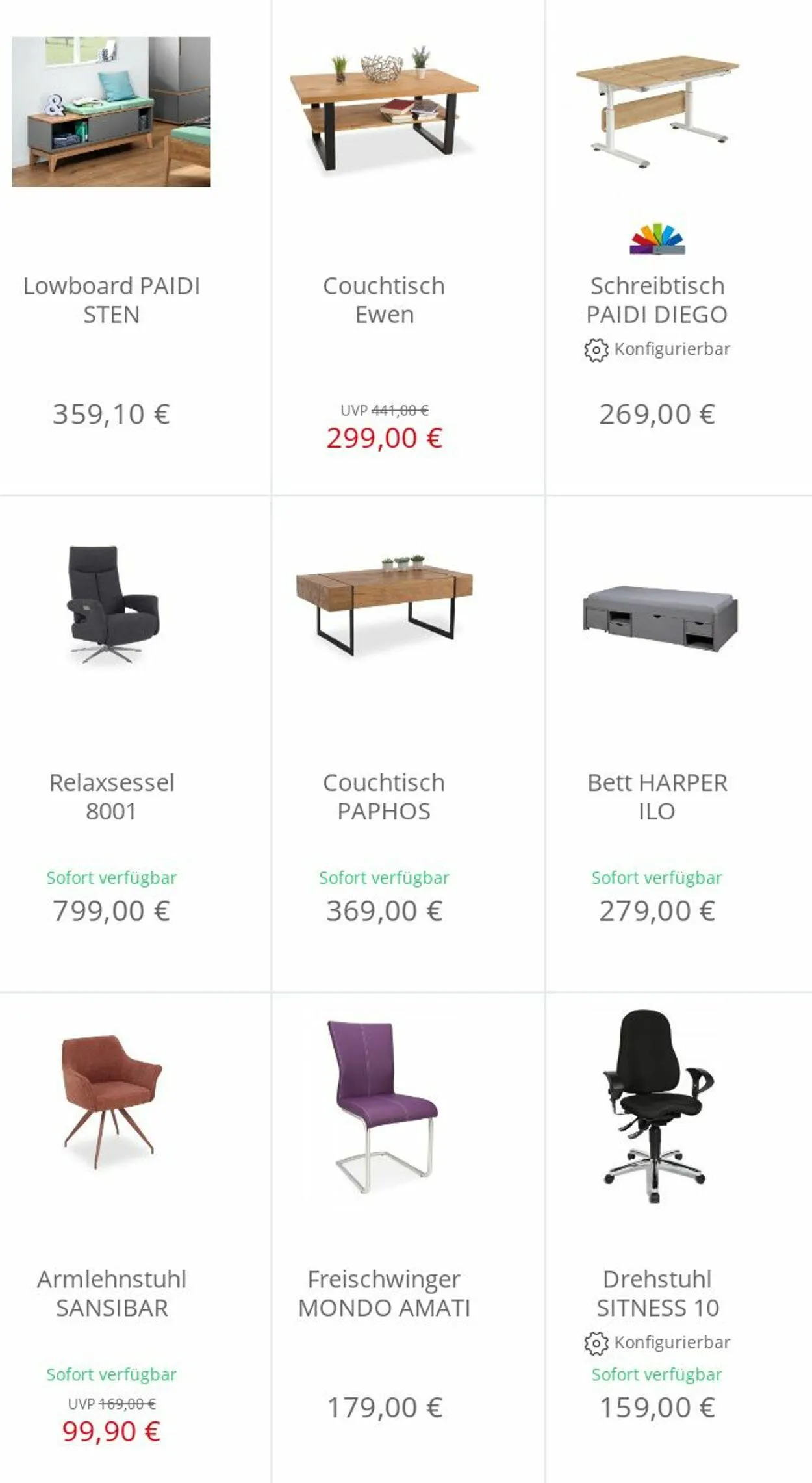The image size is (812, 1483).
Task: Open the Drehstuhl SITNESS 10 product
Action: click(x=657, y=1293)
